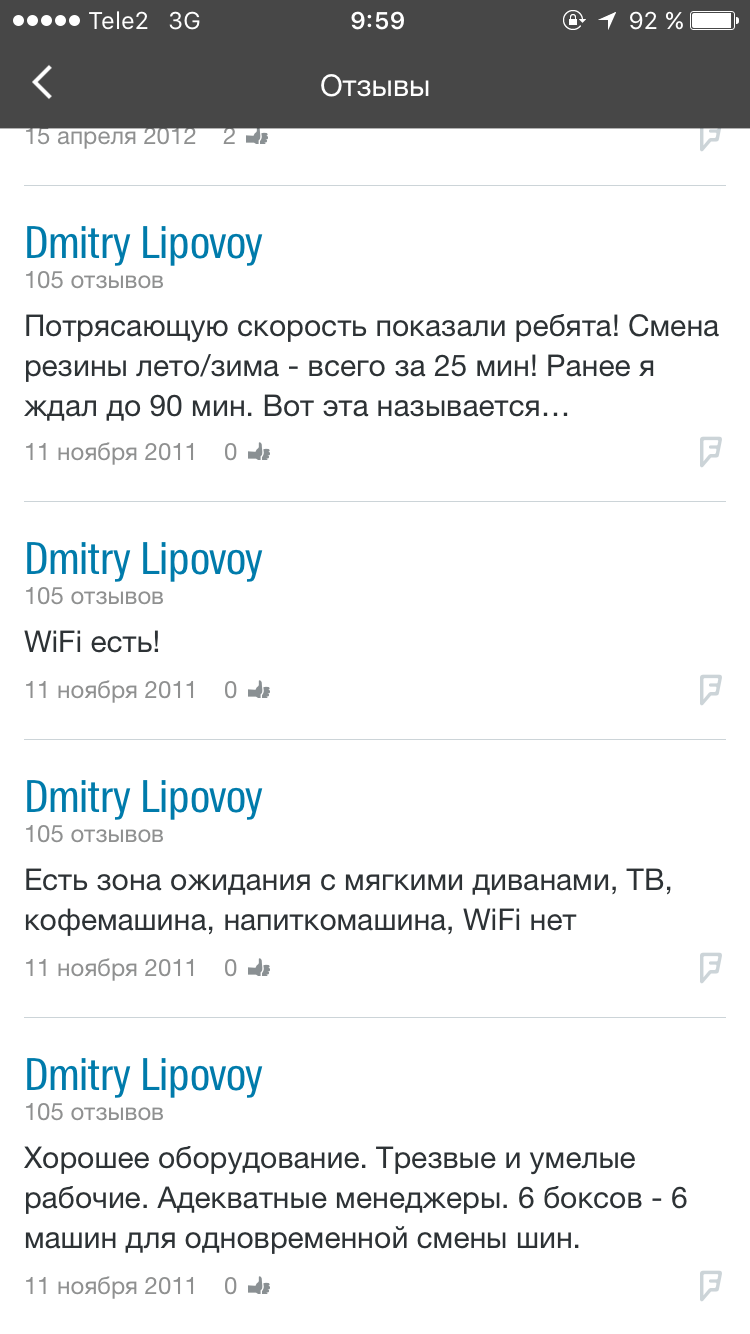Tap Foursquare icon on 'Потрясающую скорость' review
The width and height of the screenshot is (750, 1334).
coord(710,452)
